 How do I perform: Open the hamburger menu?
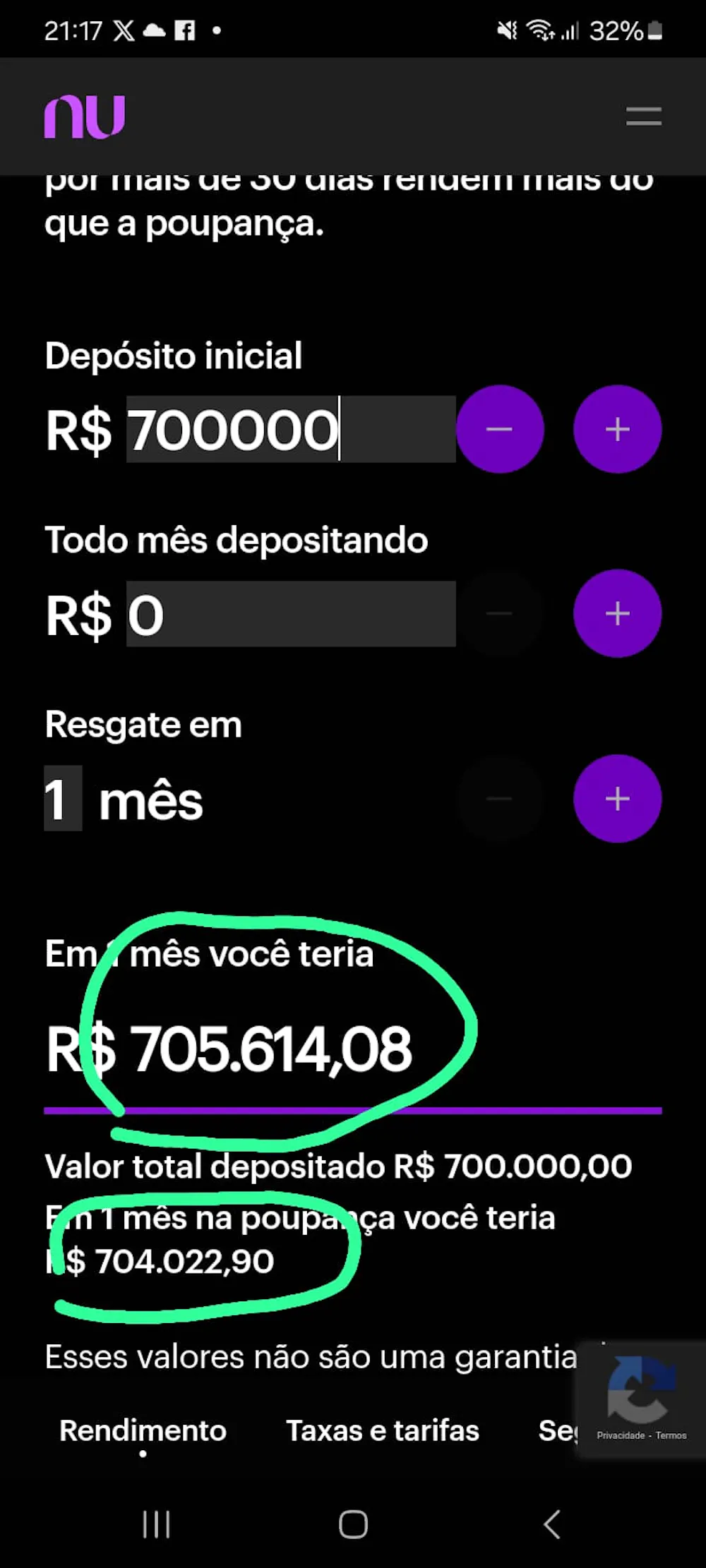click(643, 116)
